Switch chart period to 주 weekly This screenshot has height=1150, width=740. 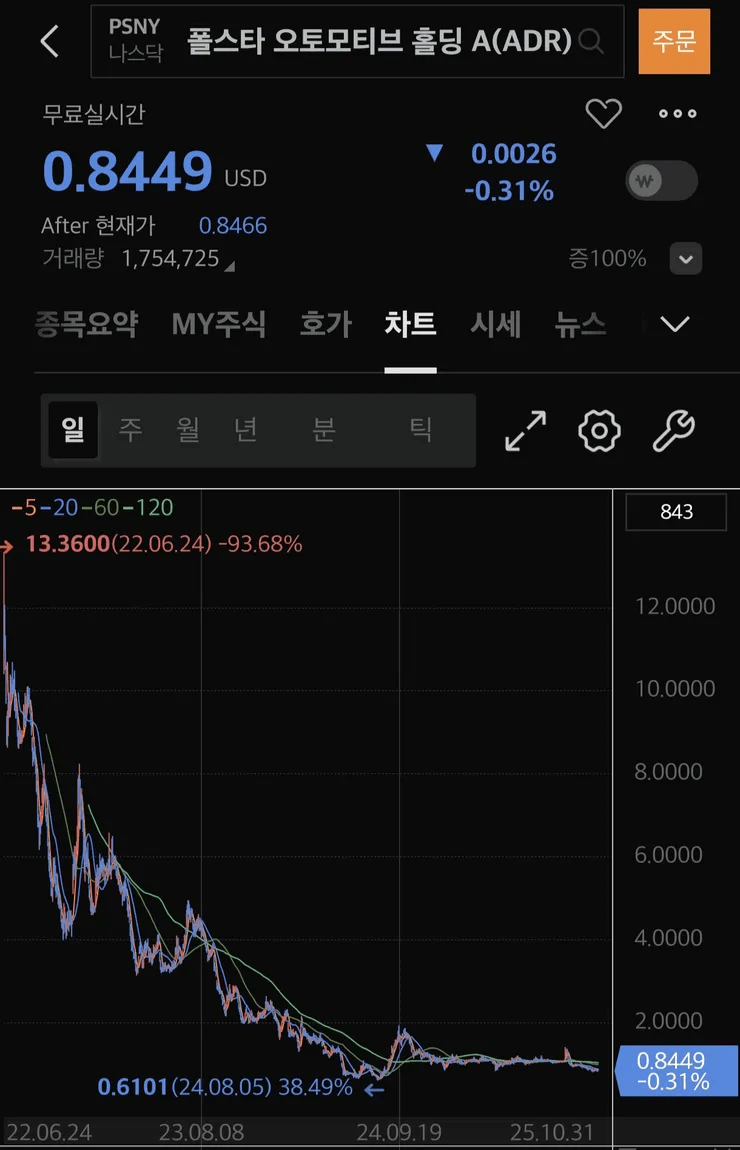click(131, 430)
